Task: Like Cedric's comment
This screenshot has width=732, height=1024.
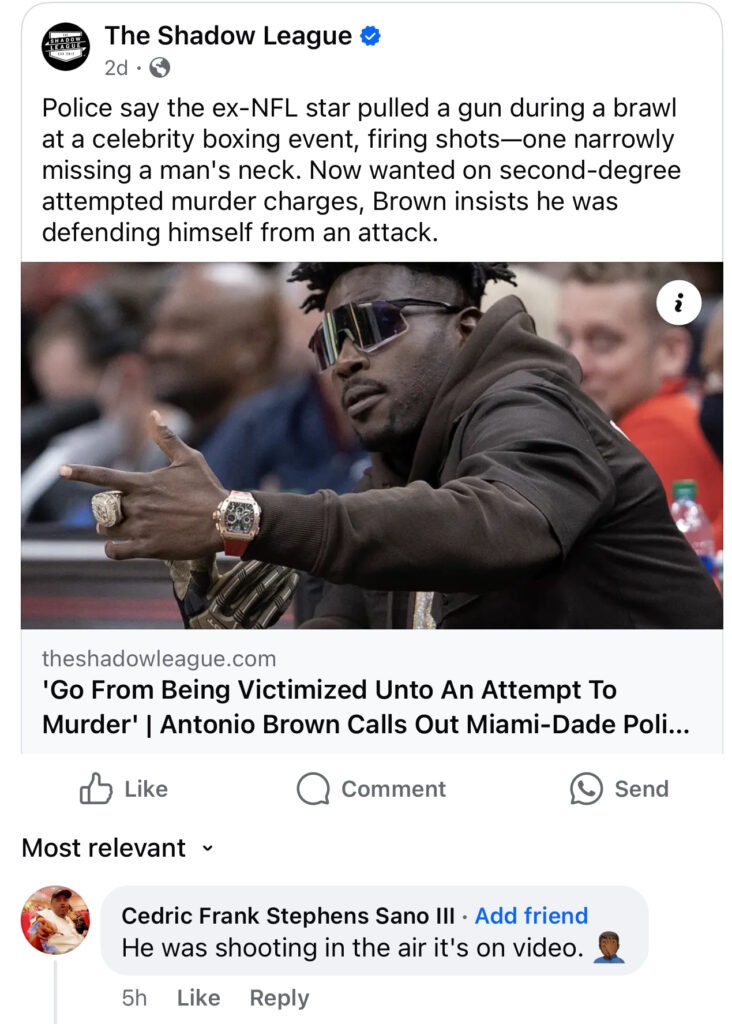Action: click(198, 997)
